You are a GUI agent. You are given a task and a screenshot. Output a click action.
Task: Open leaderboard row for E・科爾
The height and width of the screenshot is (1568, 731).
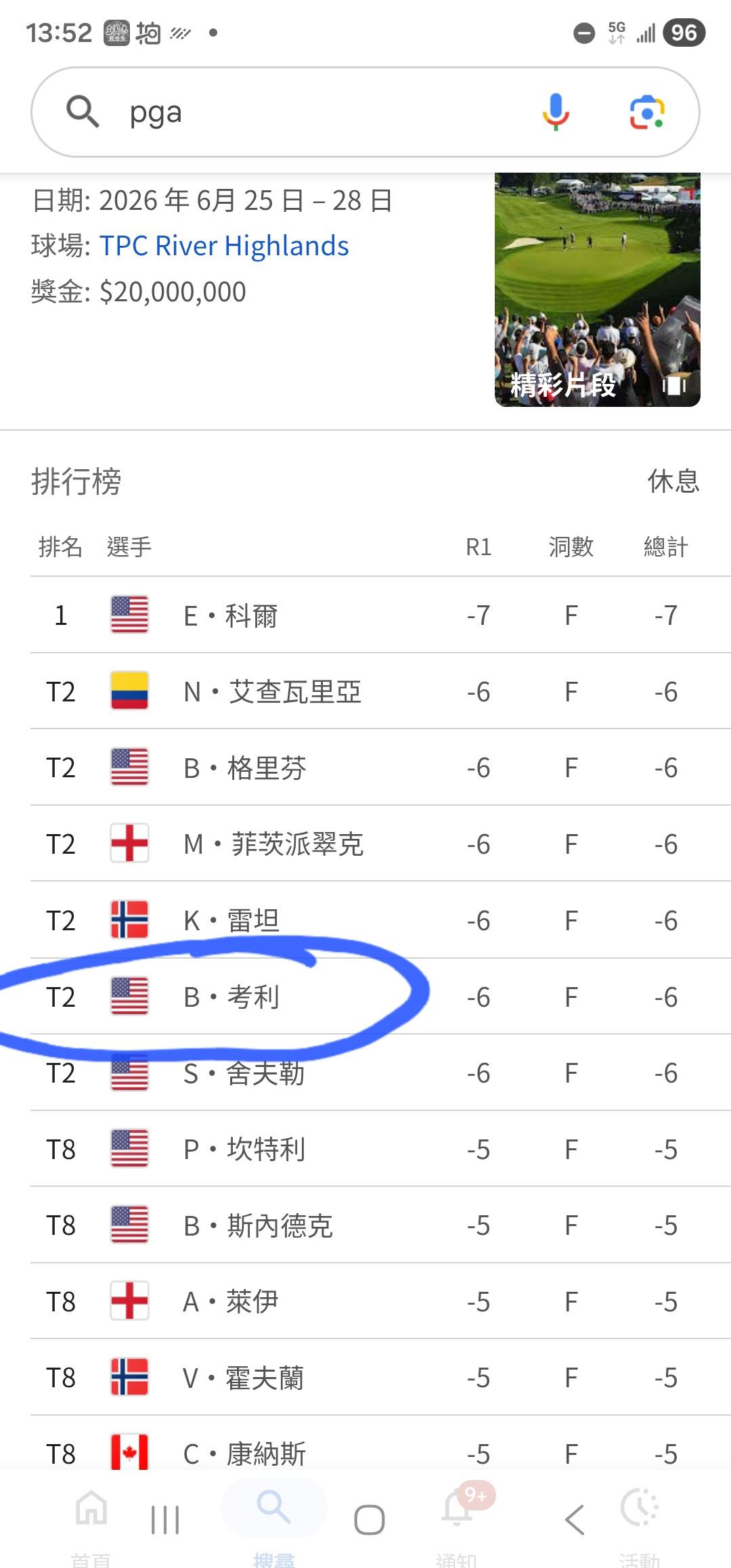[380, 615]
